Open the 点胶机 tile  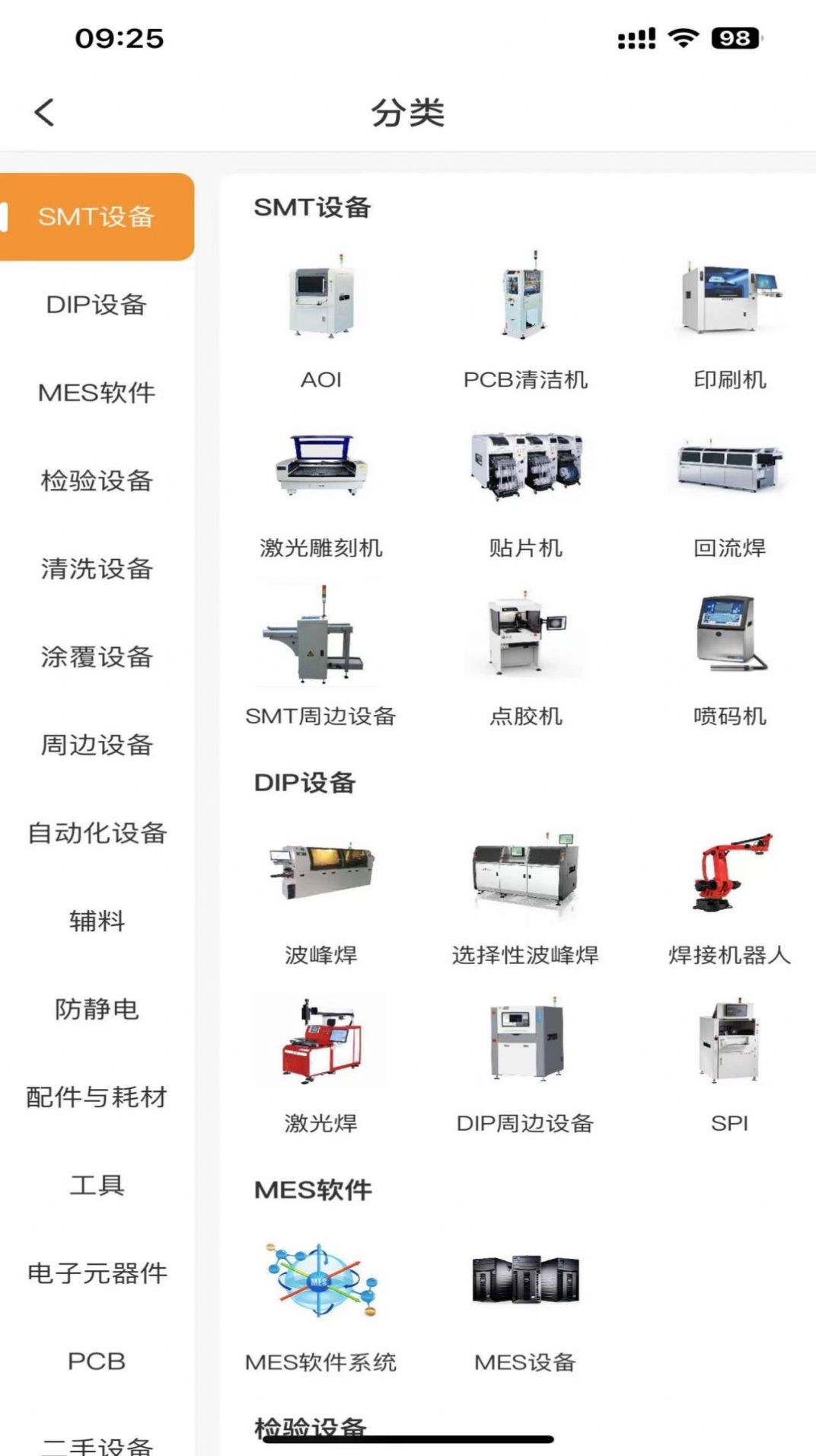[x=525, y=655]
